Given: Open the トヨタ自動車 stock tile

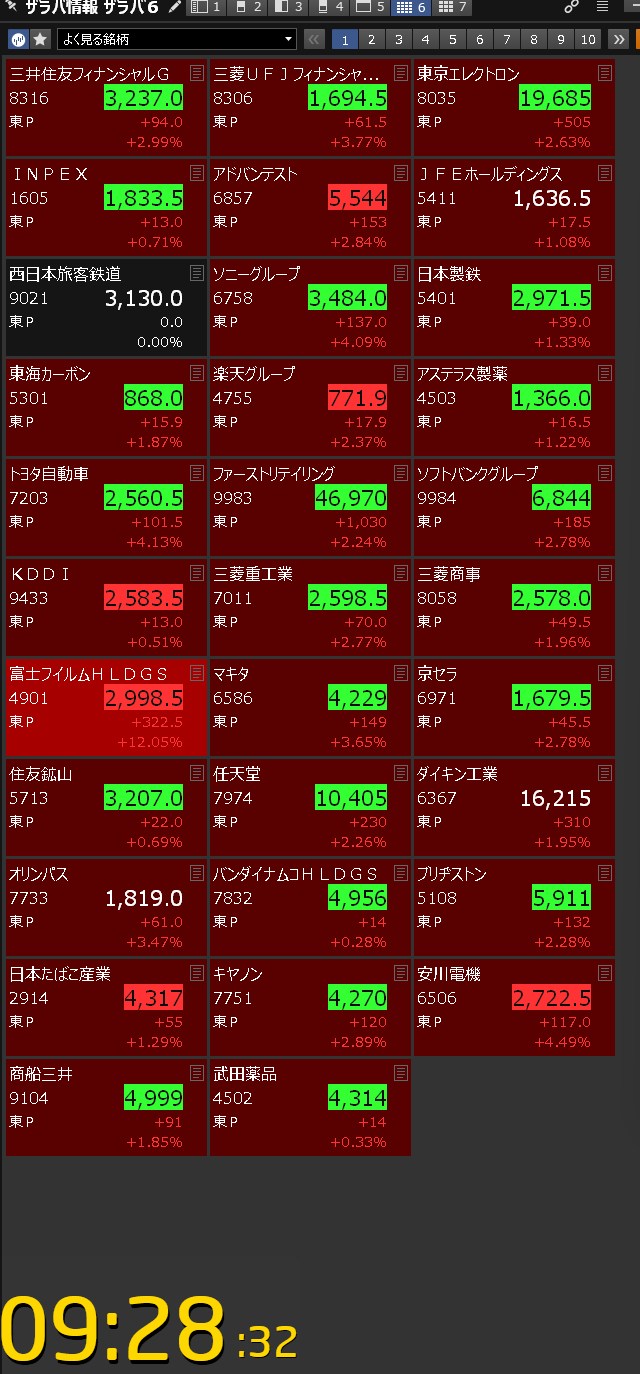Looking at the screenshot, I should pos(107,507).
